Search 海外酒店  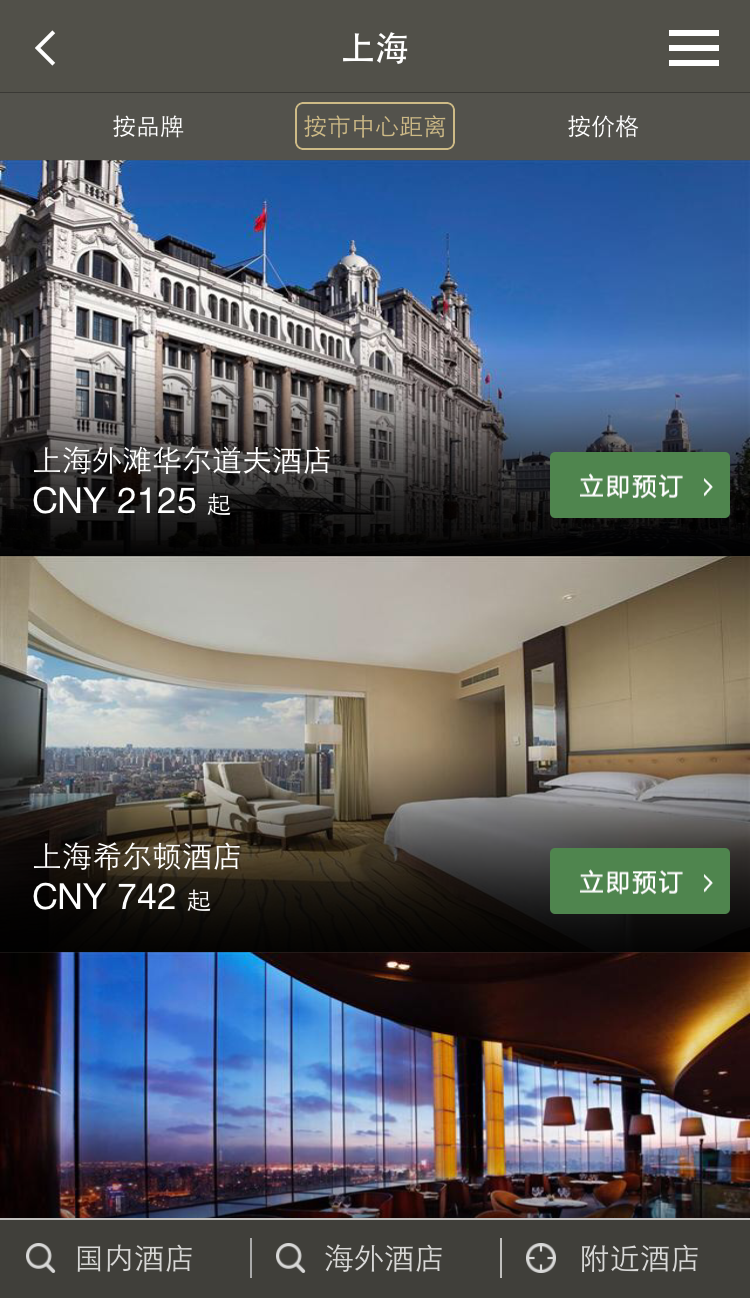point(360,1258)
